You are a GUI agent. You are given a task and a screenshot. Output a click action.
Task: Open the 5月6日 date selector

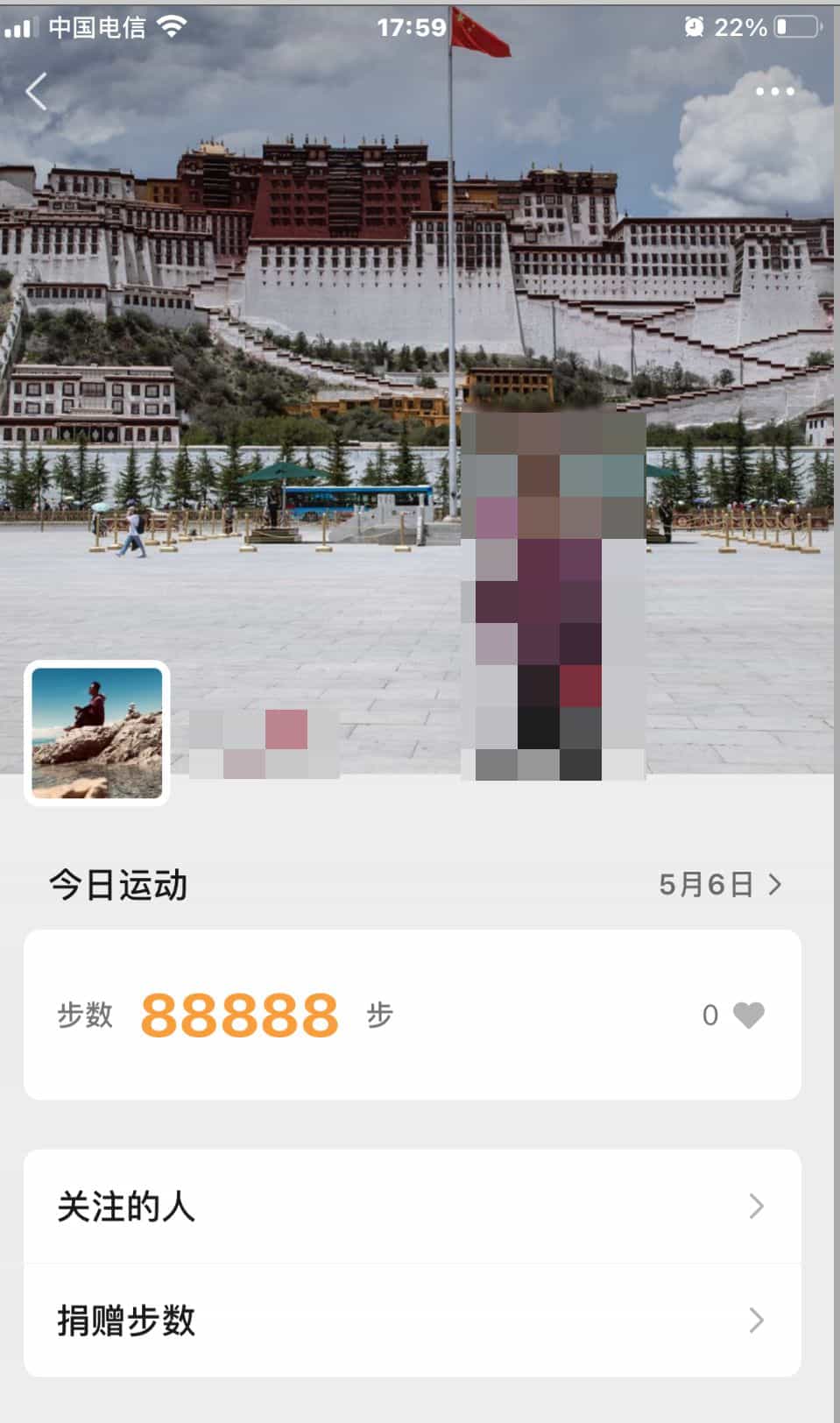point(720,884)
